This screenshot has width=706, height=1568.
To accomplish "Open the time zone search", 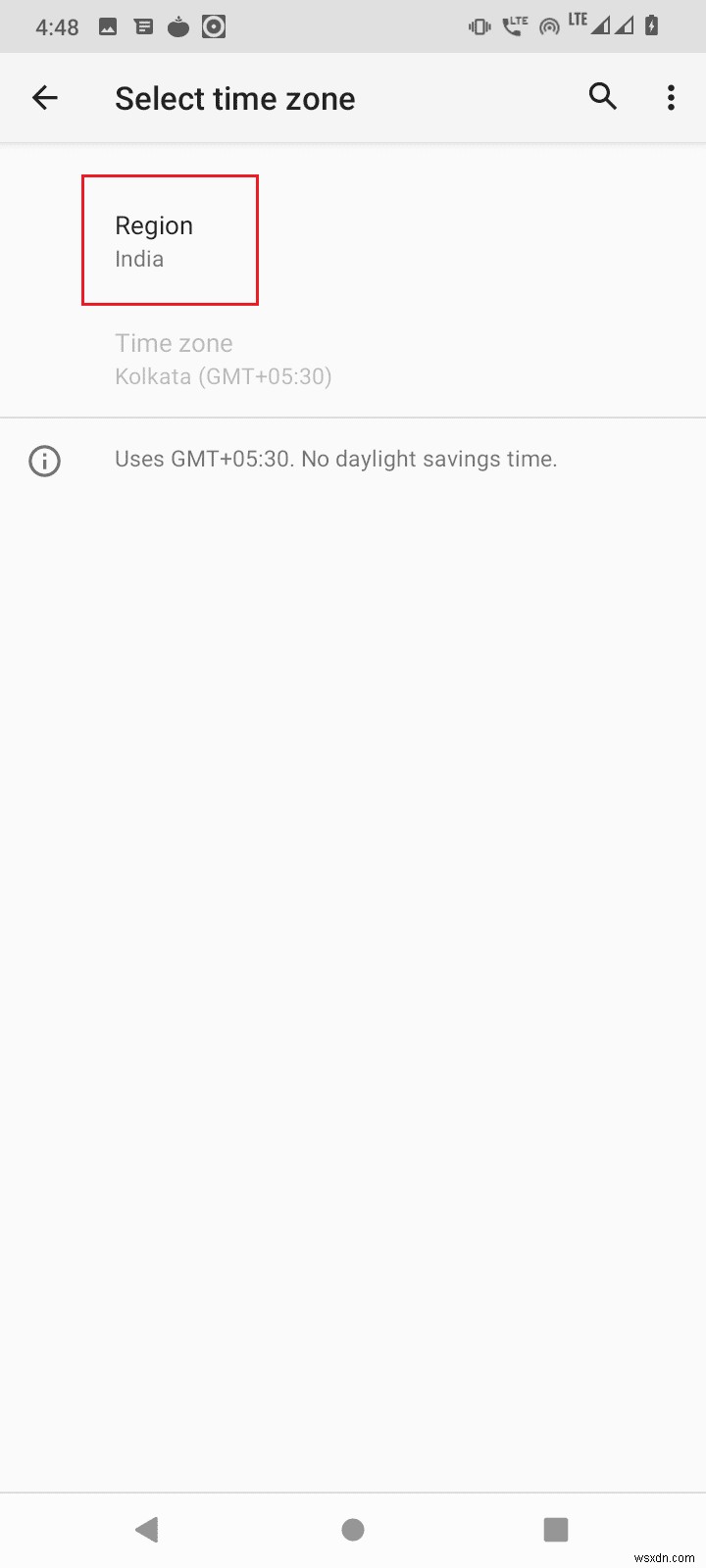I will coord(602,96).
